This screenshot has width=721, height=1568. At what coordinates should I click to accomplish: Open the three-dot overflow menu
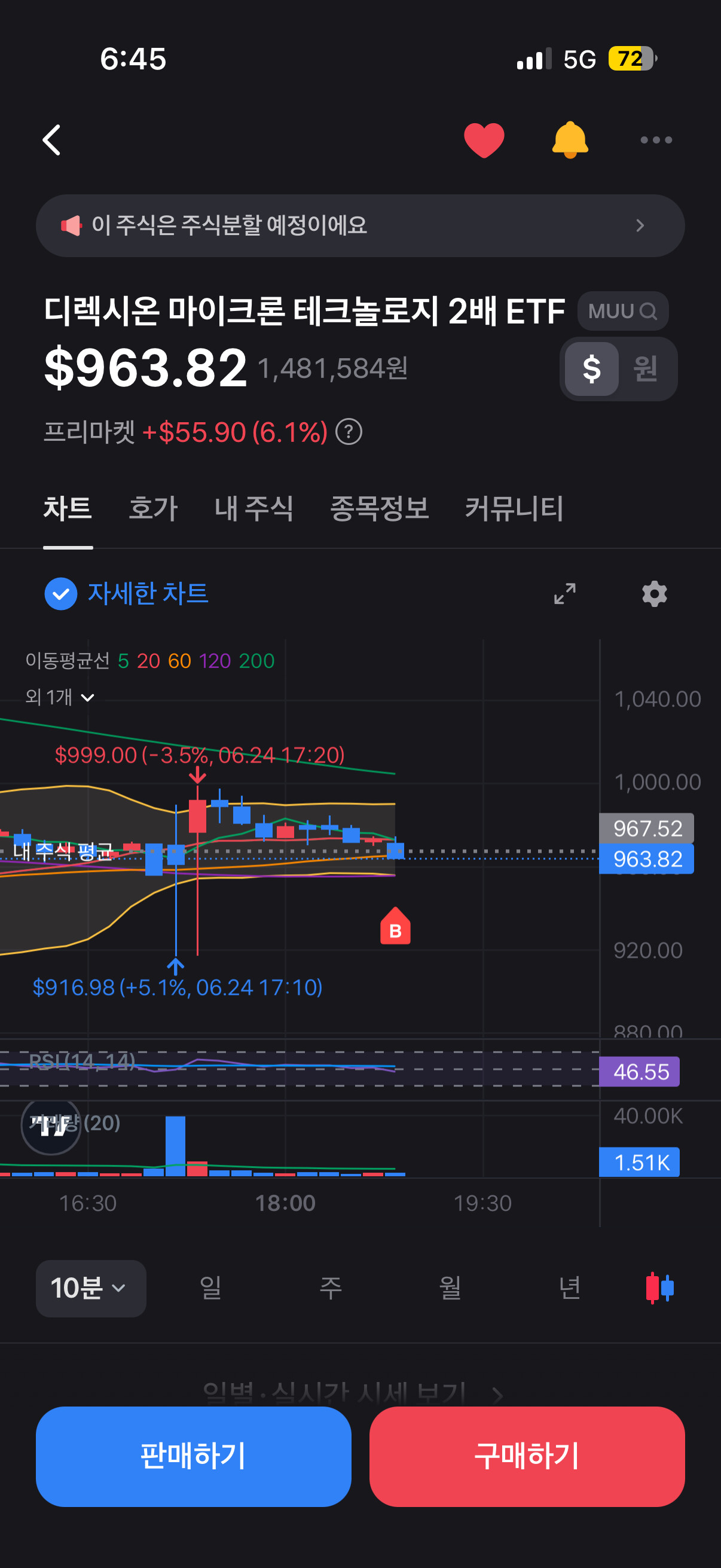[x=656, y=140]
